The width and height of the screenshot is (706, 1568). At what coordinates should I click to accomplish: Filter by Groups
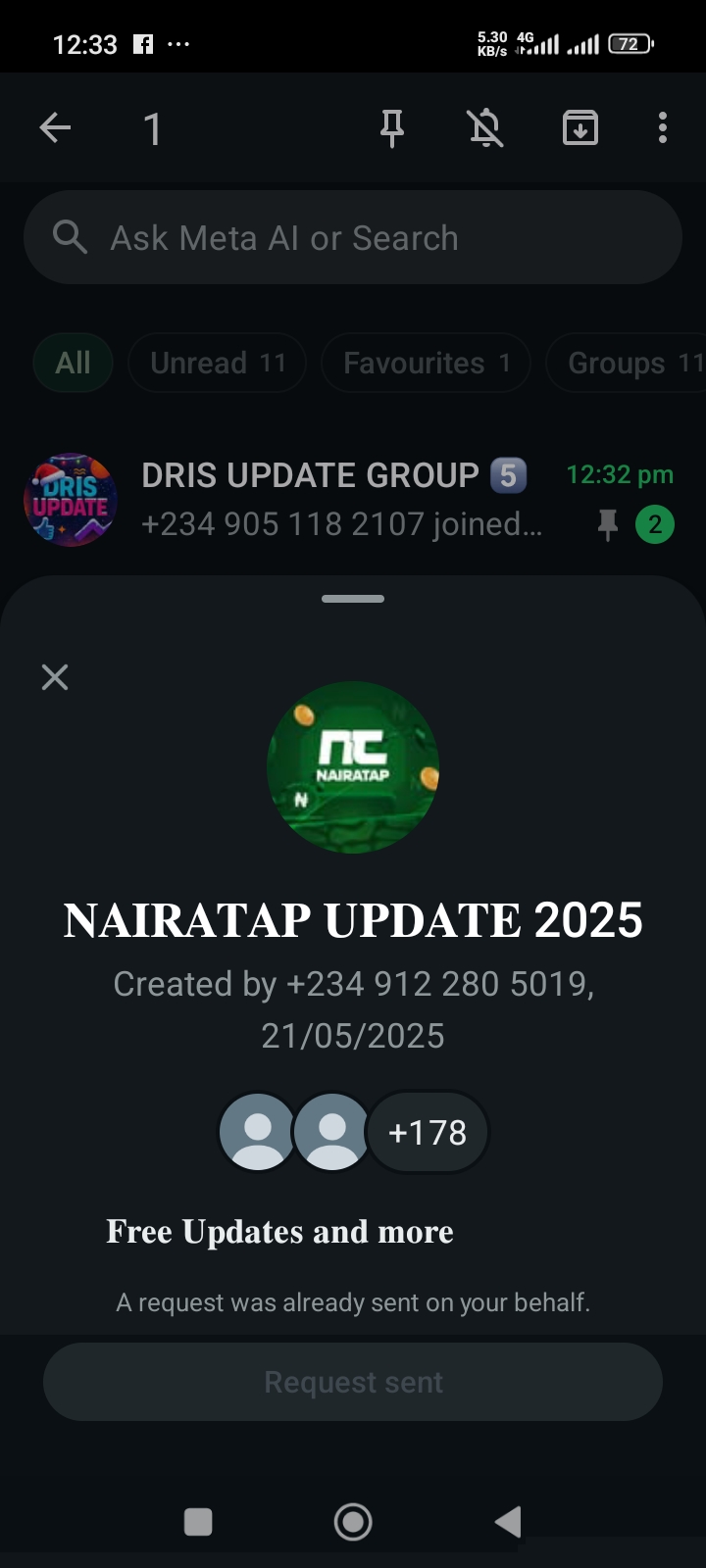pos(628,364)
